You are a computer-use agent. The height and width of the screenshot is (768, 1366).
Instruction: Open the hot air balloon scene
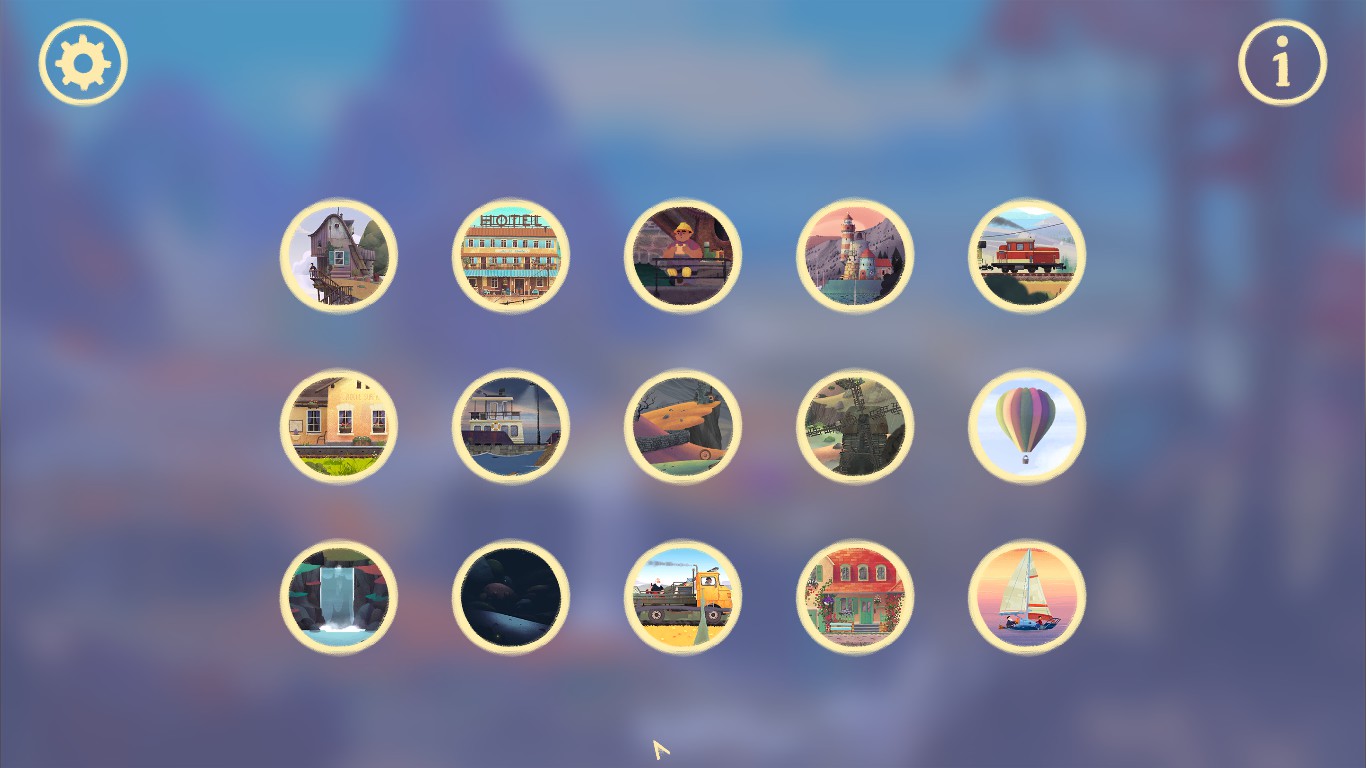click(1027, 427)
